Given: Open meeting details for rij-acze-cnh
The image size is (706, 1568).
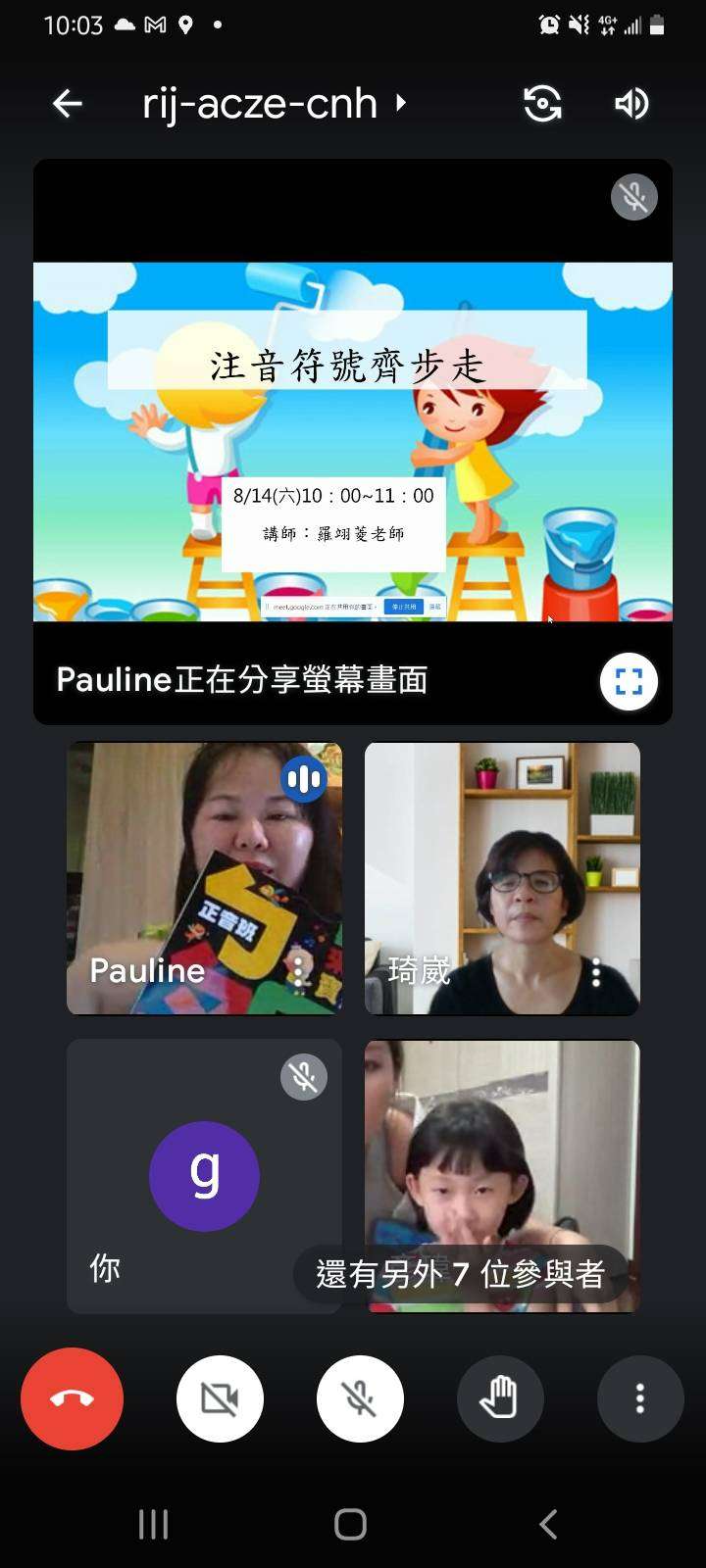Looking at the screenshot, I should click(275, 103).
